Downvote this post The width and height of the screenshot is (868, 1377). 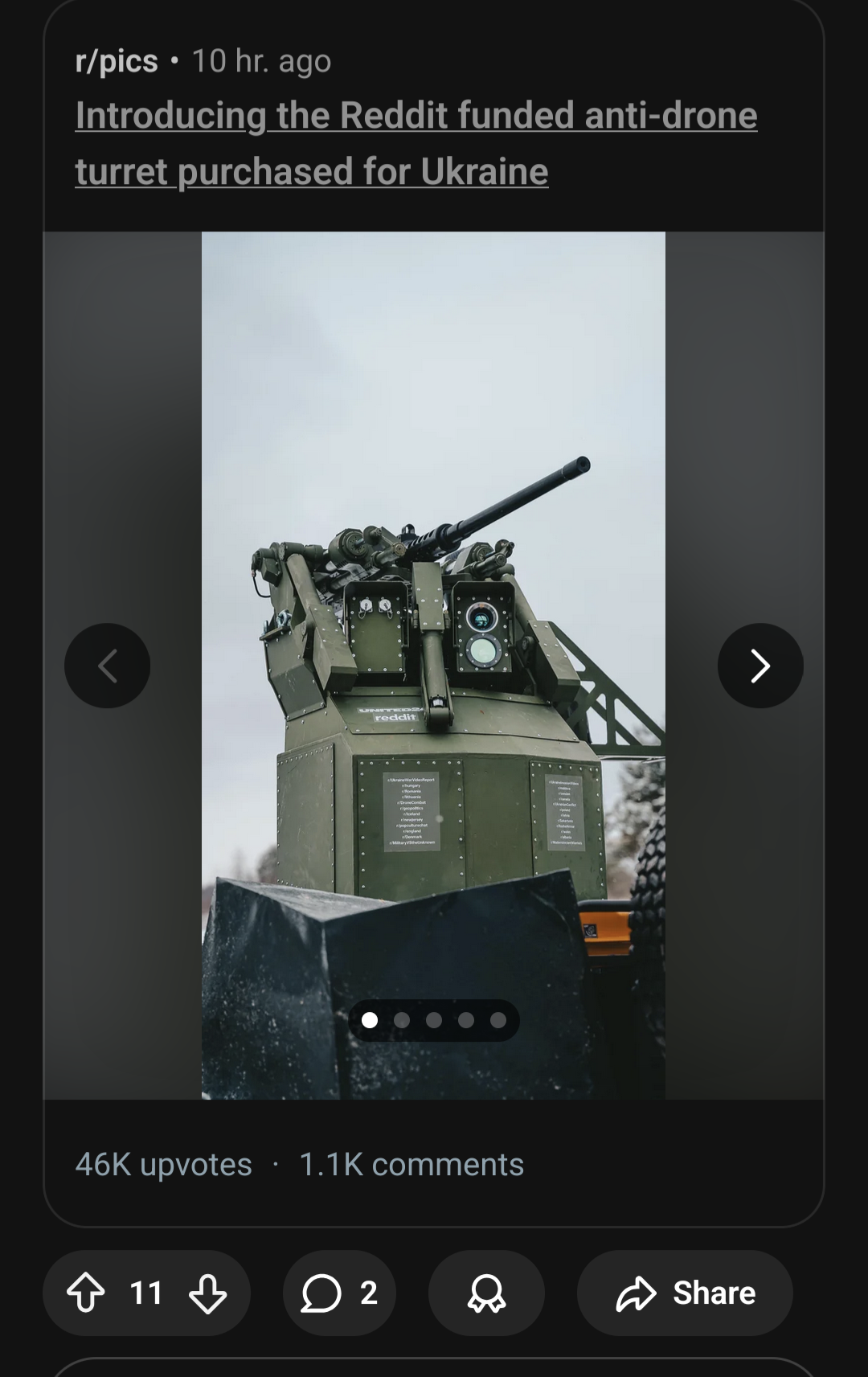(207, 1293)
